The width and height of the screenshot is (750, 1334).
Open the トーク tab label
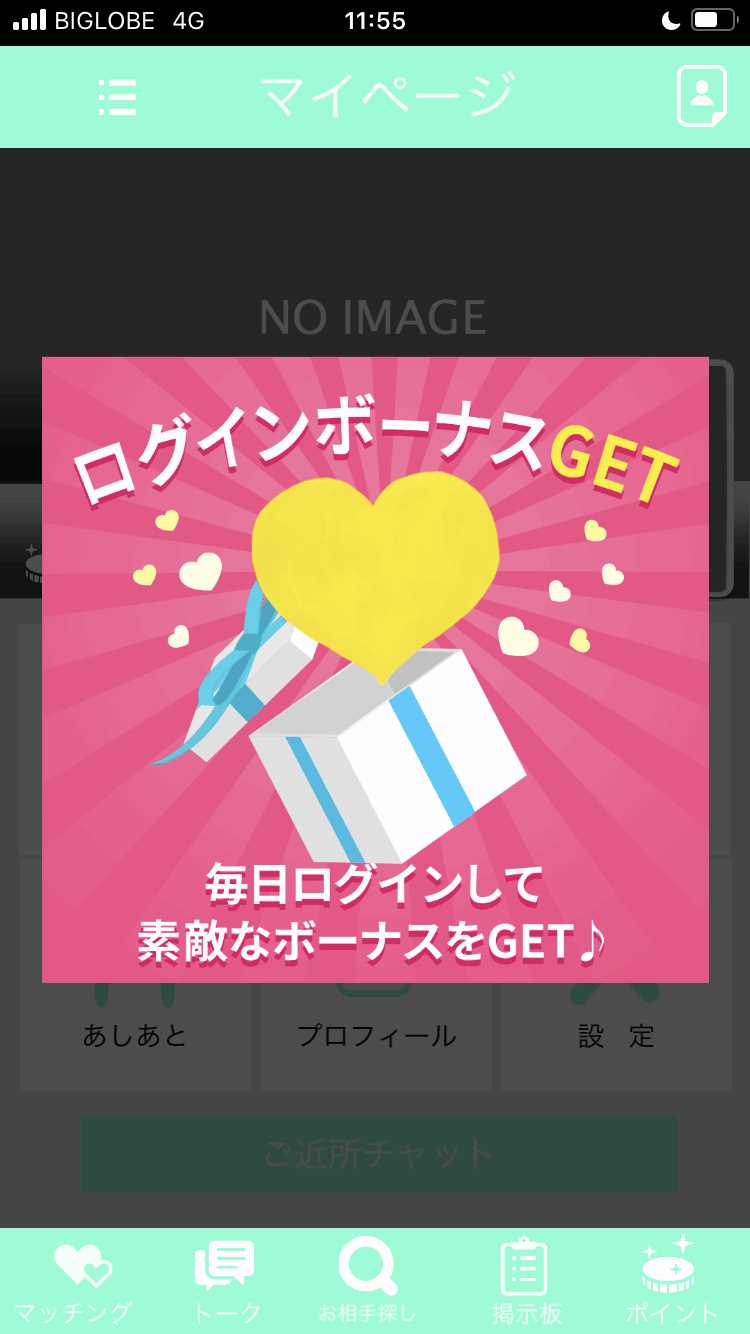(225, 1310)
